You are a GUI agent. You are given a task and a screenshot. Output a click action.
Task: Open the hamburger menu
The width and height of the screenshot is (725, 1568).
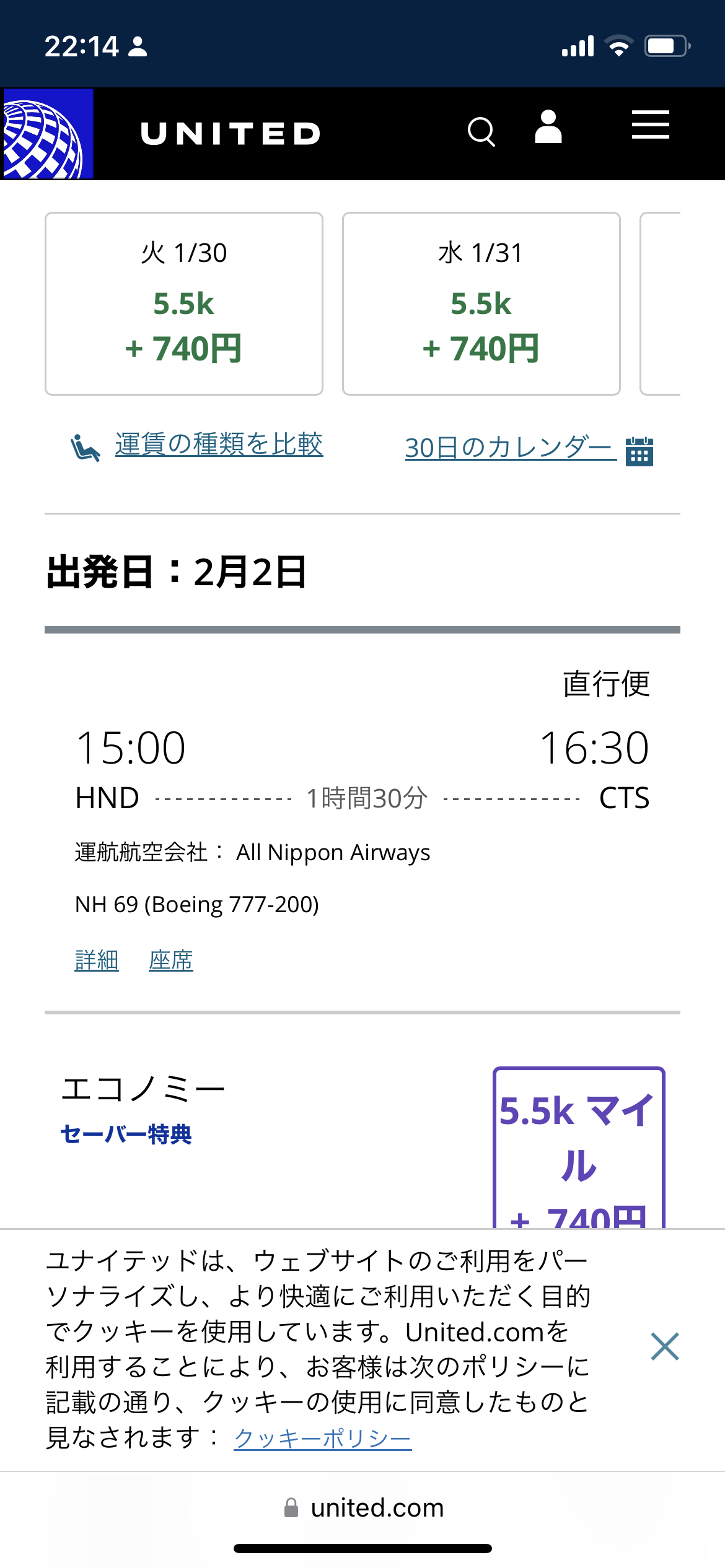650,125
